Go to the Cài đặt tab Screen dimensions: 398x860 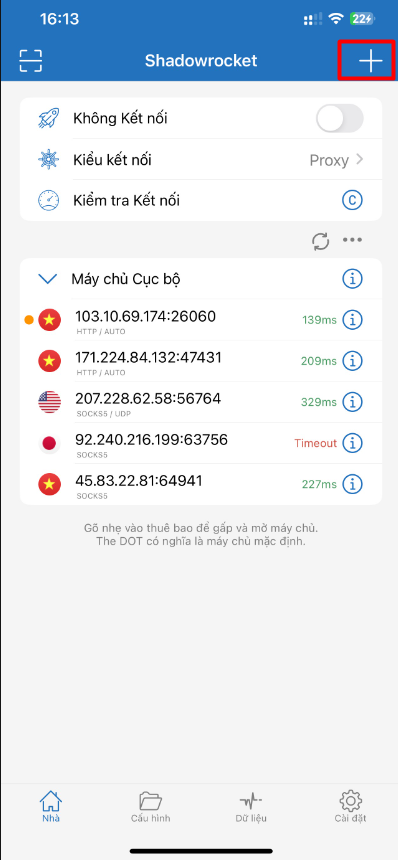[350, 806]
